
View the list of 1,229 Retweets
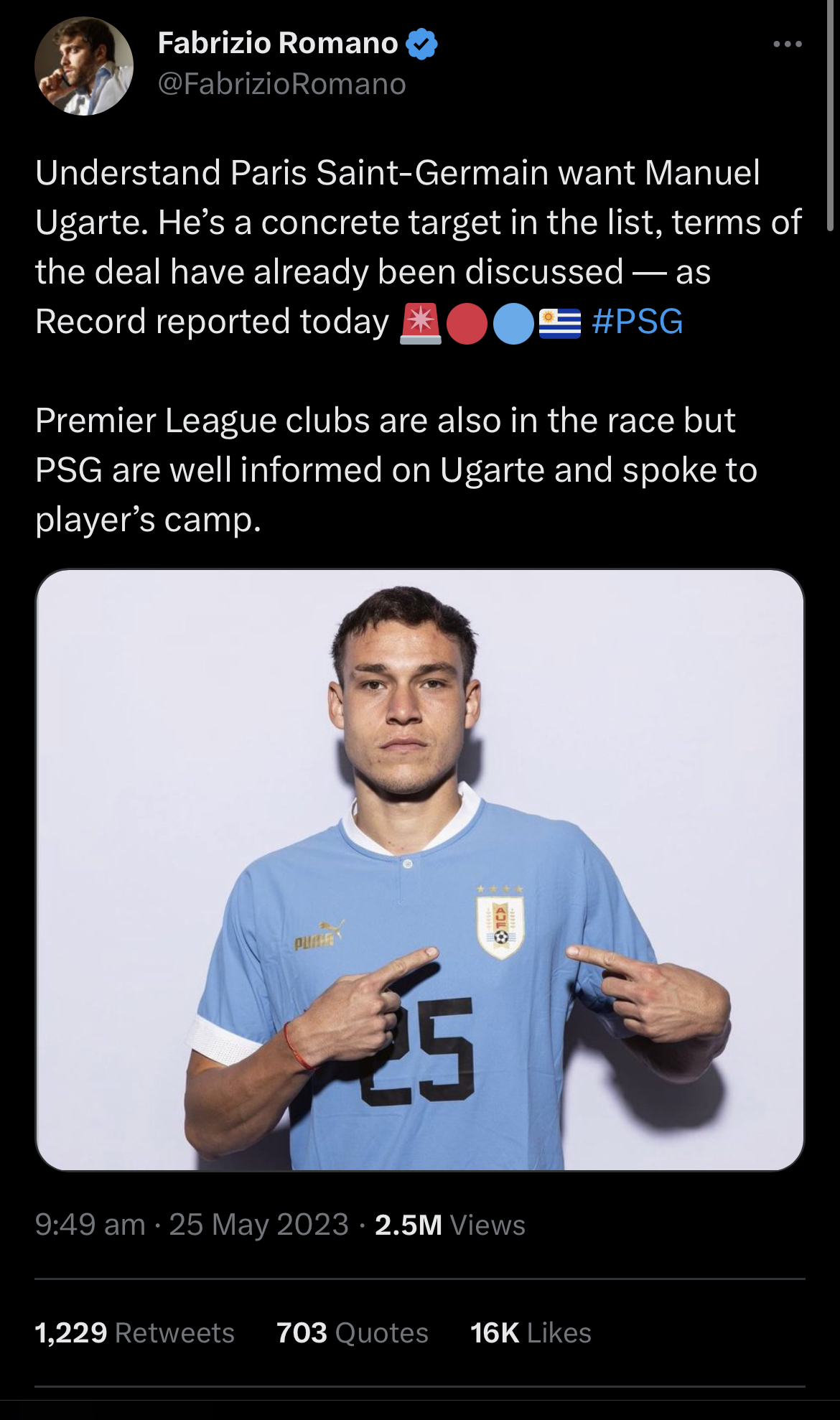coord(135,1332)
